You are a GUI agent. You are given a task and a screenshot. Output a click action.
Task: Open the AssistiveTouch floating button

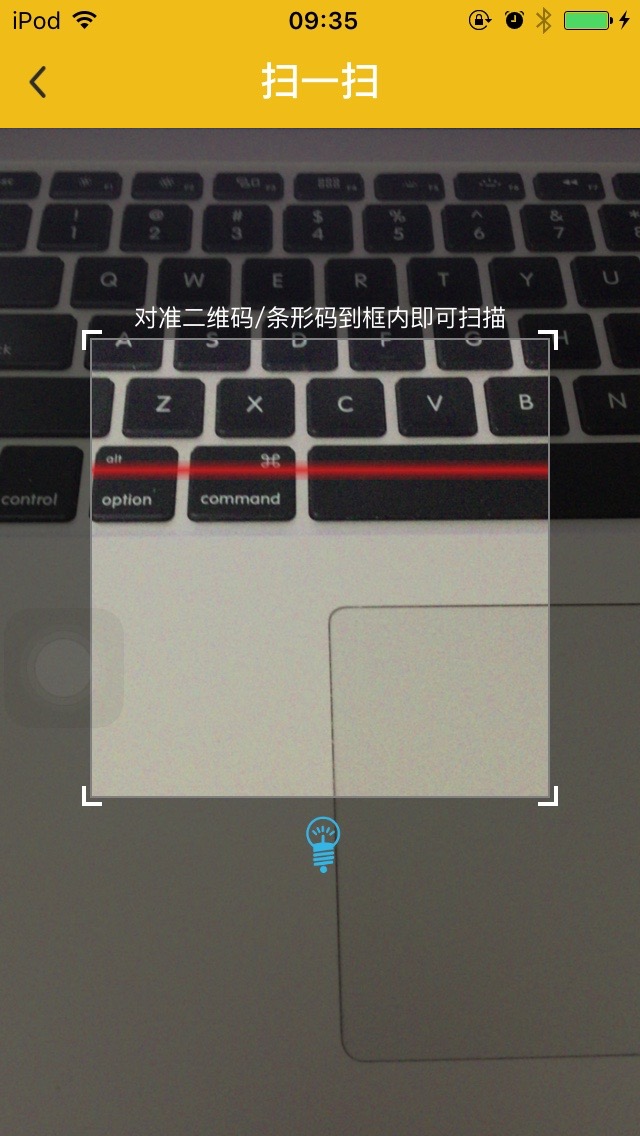tap(64, 667)
